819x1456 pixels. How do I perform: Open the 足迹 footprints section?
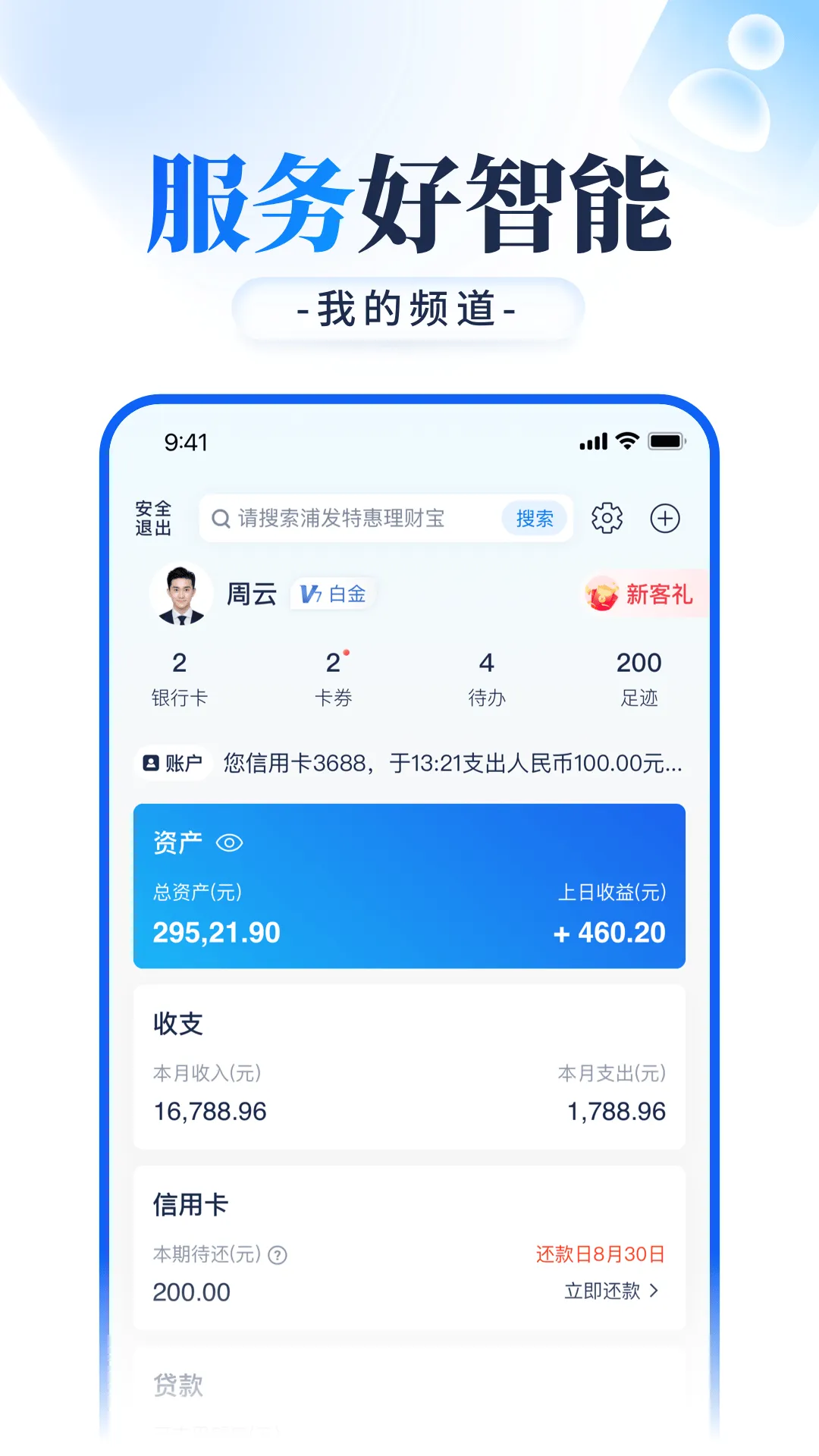point(640,677)
